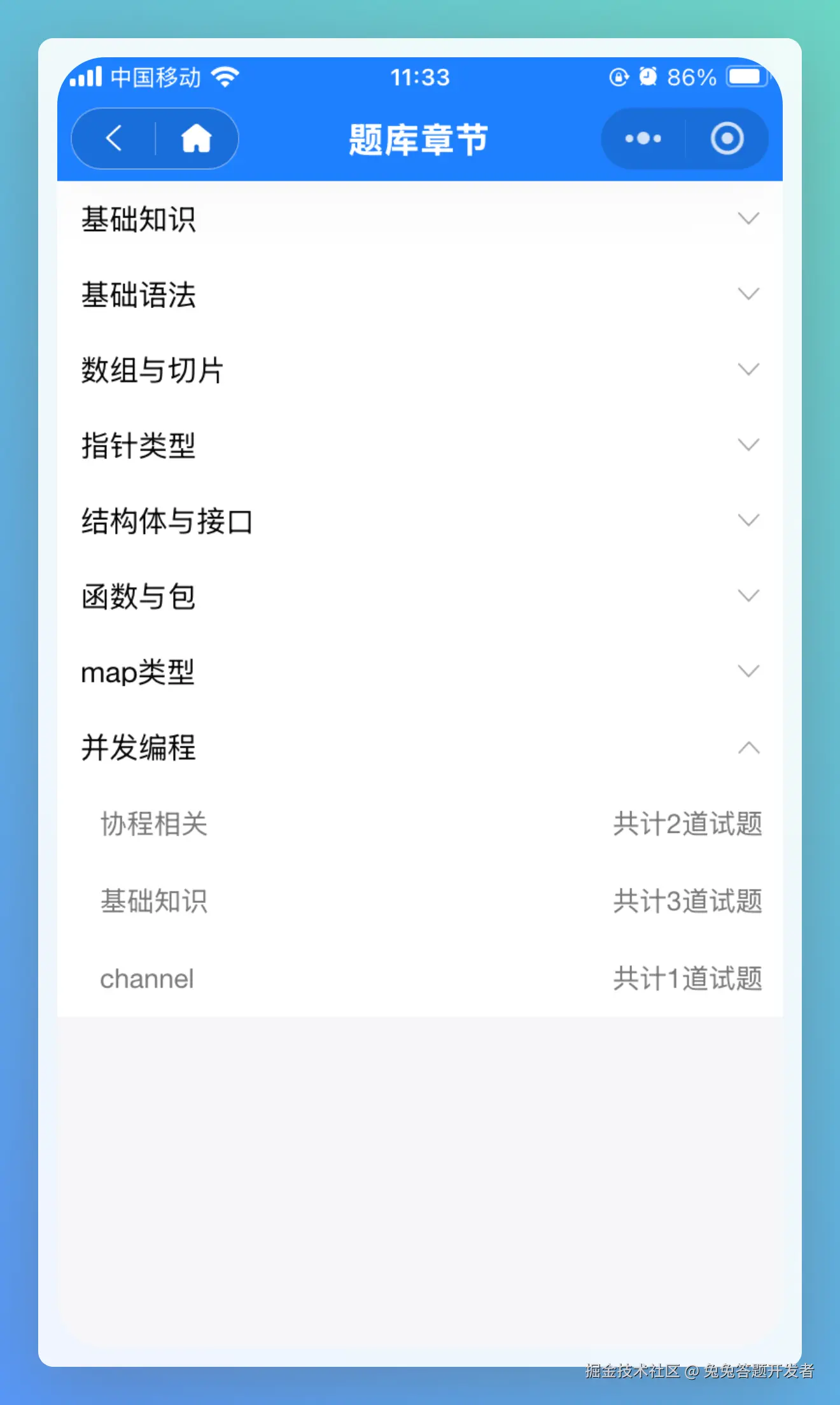Tap the home icon to return to homepage
Viewport: 840px width, 1405px height.
[x=196, y=139]
